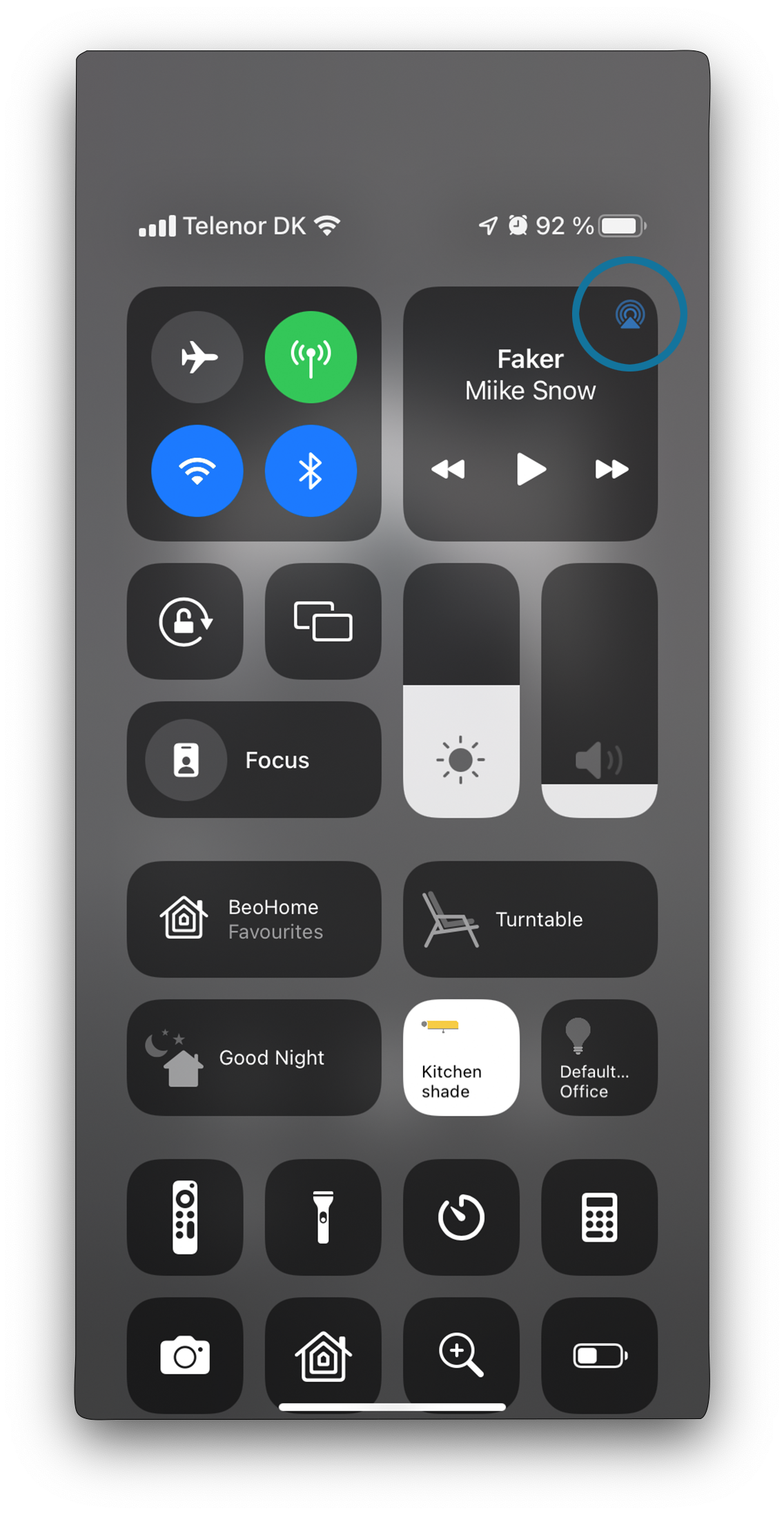The height and width of the screenshot is (1515, 784).
Task: Open BeoHome Favourites
Action: click(x=254, y=919)
